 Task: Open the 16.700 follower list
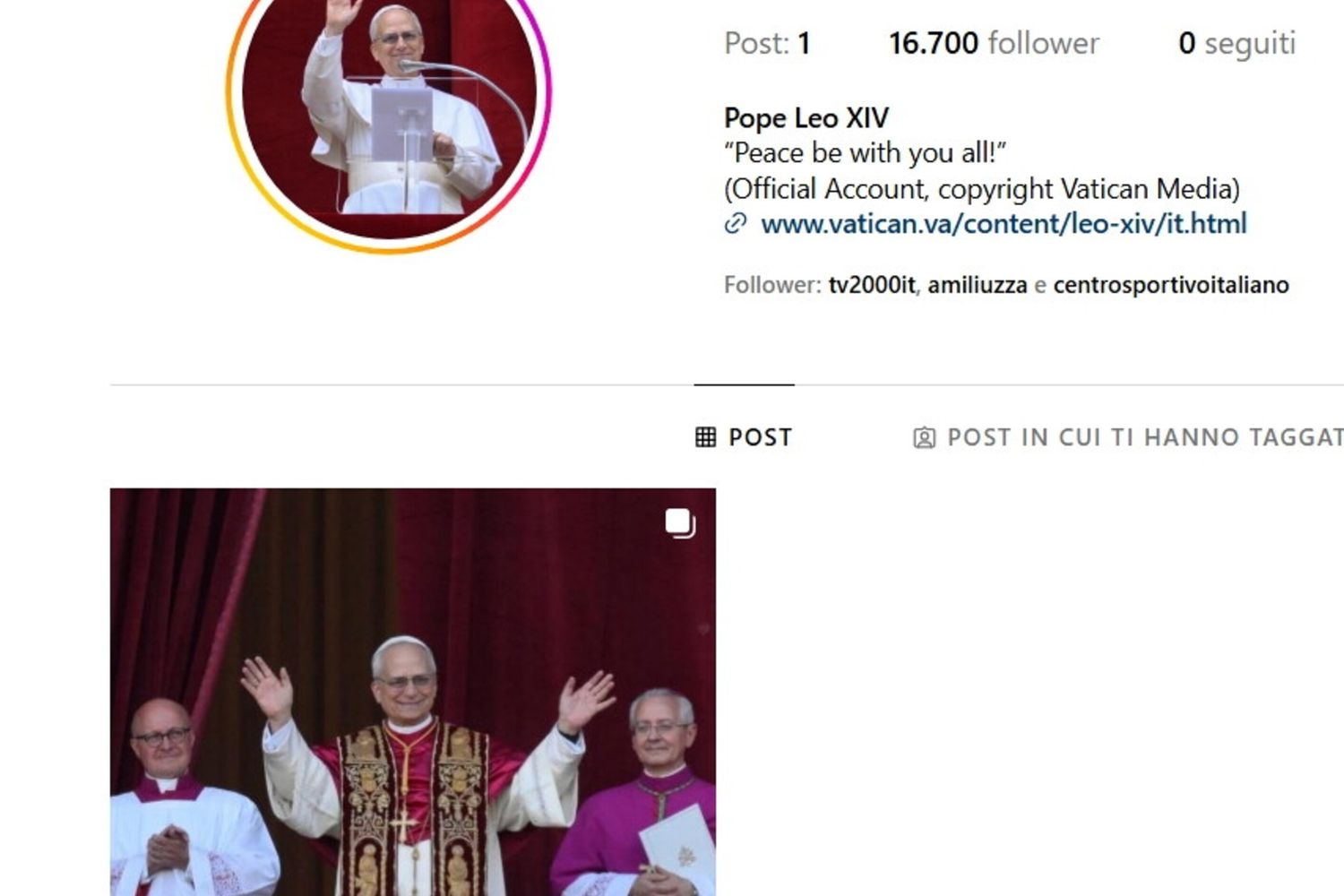pos(993,43)
